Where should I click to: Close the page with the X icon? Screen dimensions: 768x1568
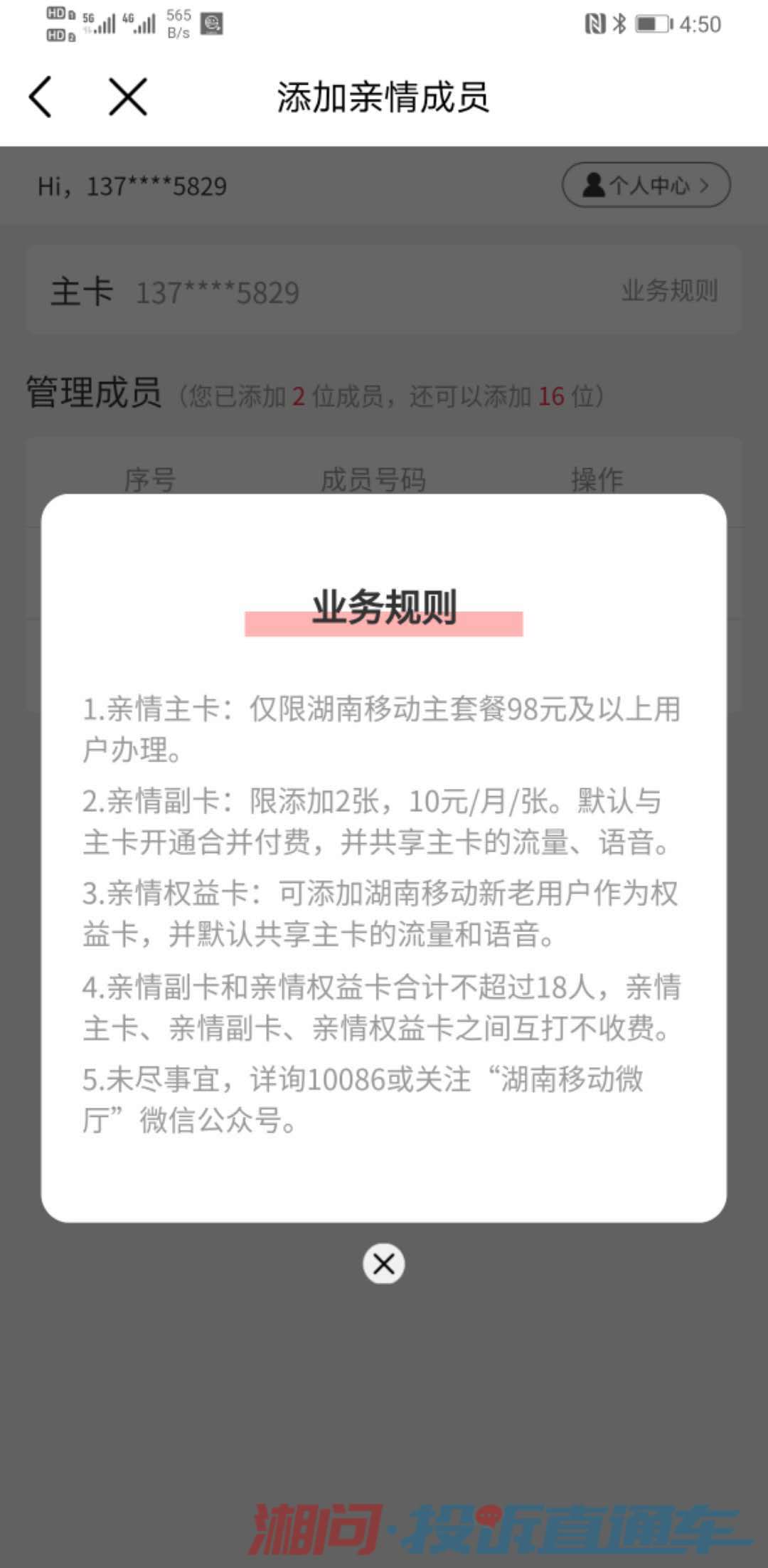(x=128, y=97)
